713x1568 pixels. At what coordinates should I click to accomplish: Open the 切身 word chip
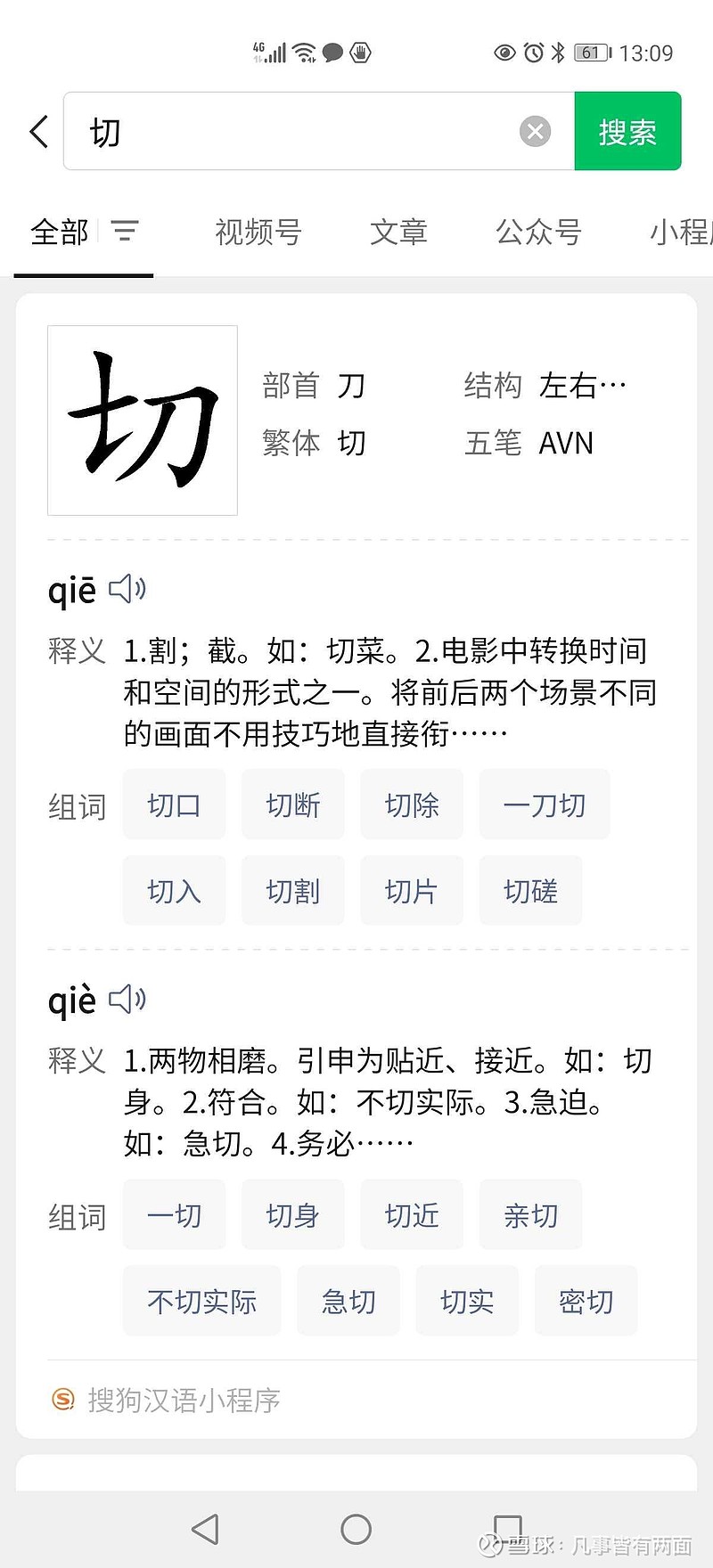[292, 1214]
